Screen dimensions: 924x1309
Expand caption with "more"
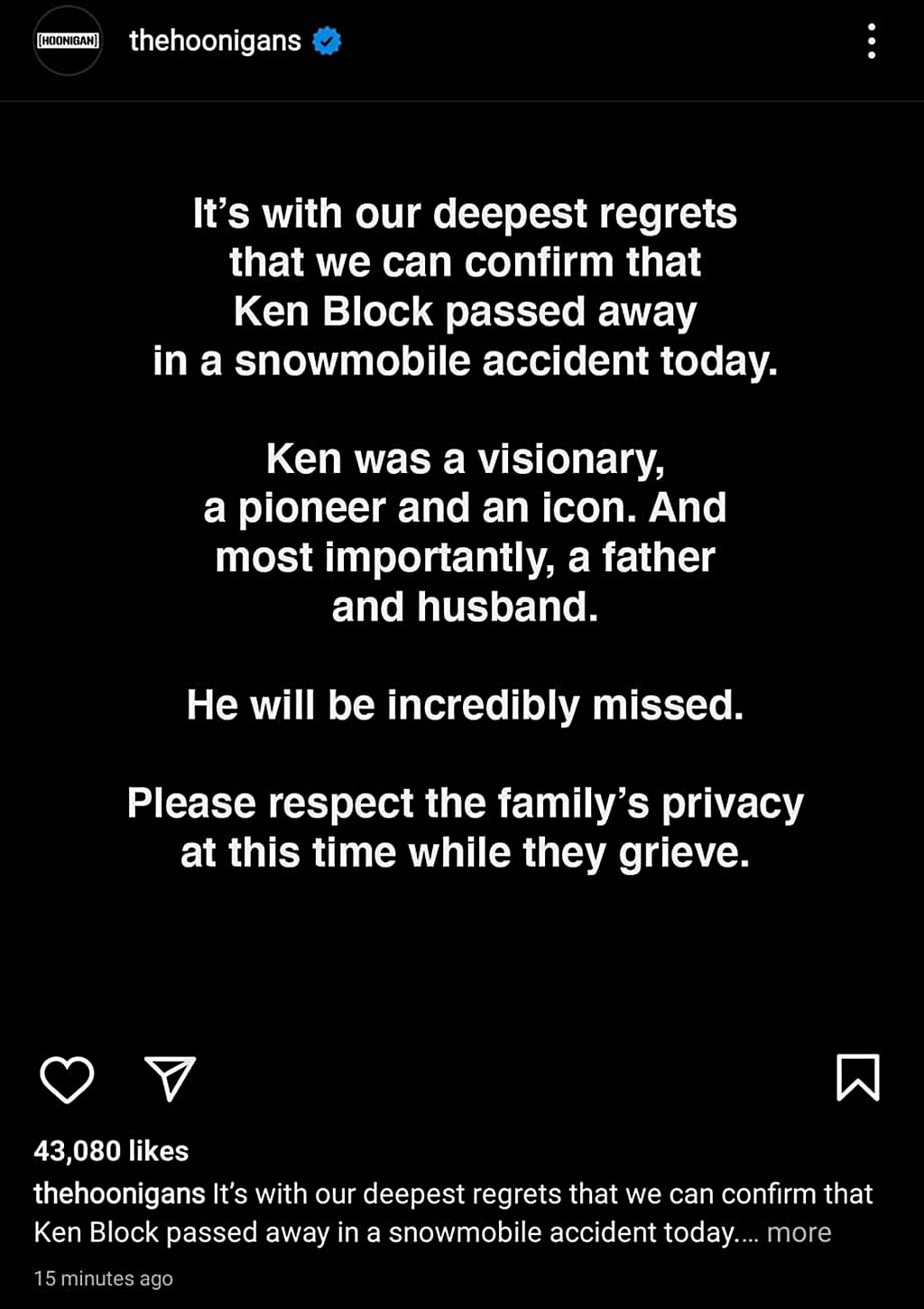tap(799, 1232)
